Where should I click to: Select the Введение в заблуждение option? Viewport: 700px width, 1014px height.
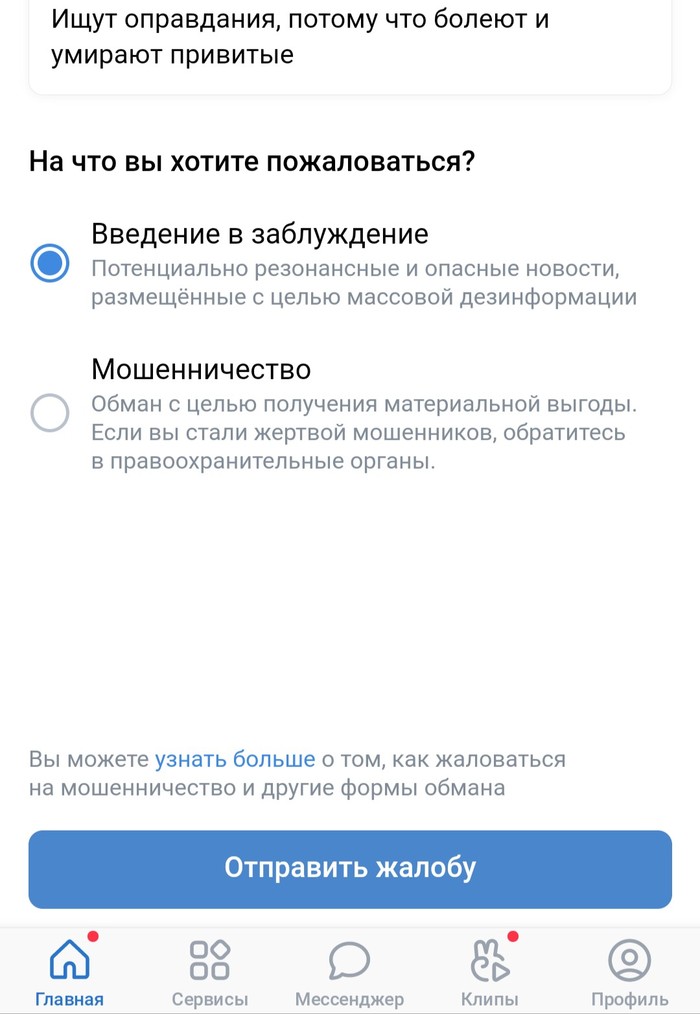click(x=50, y=265)
